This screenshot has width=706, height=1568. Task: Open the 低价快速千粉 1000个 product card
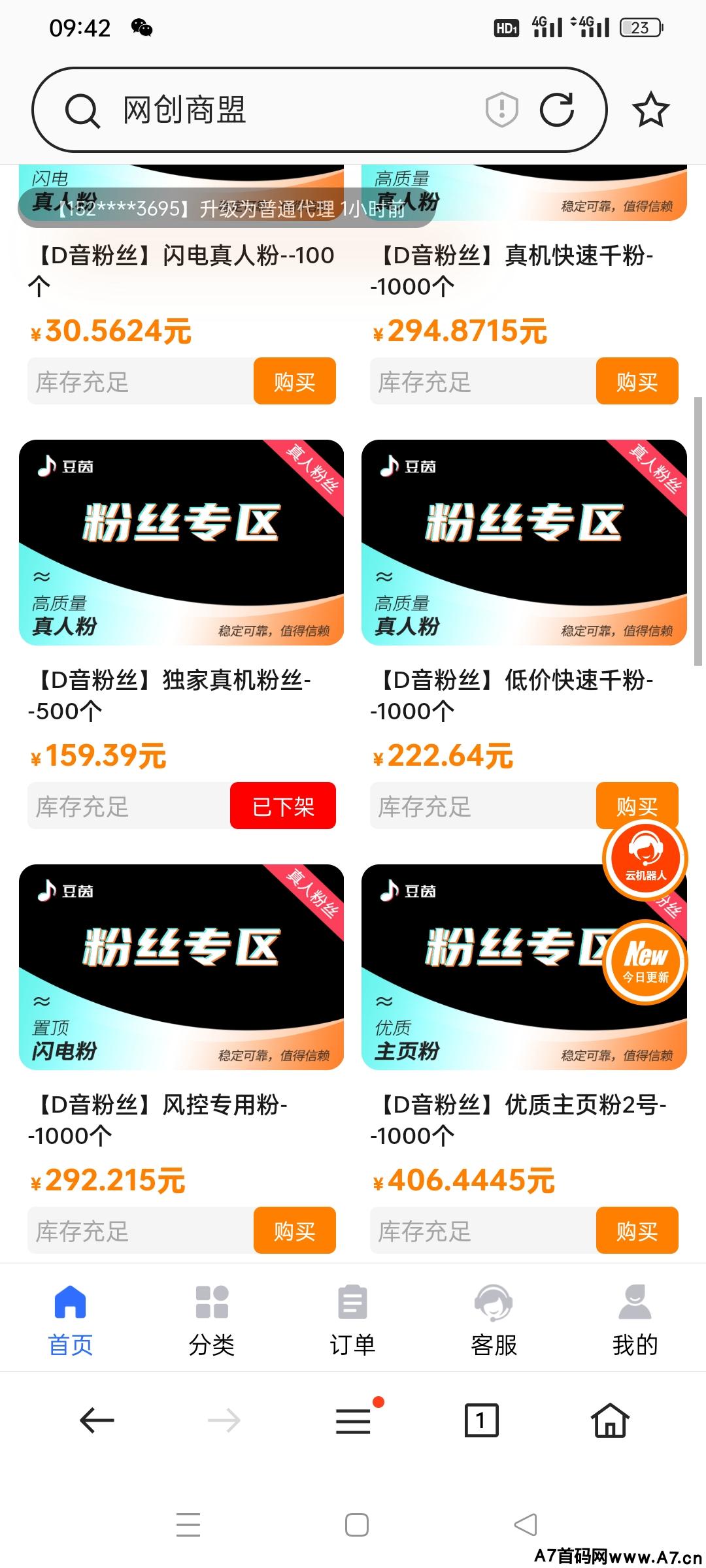(524, 542)
